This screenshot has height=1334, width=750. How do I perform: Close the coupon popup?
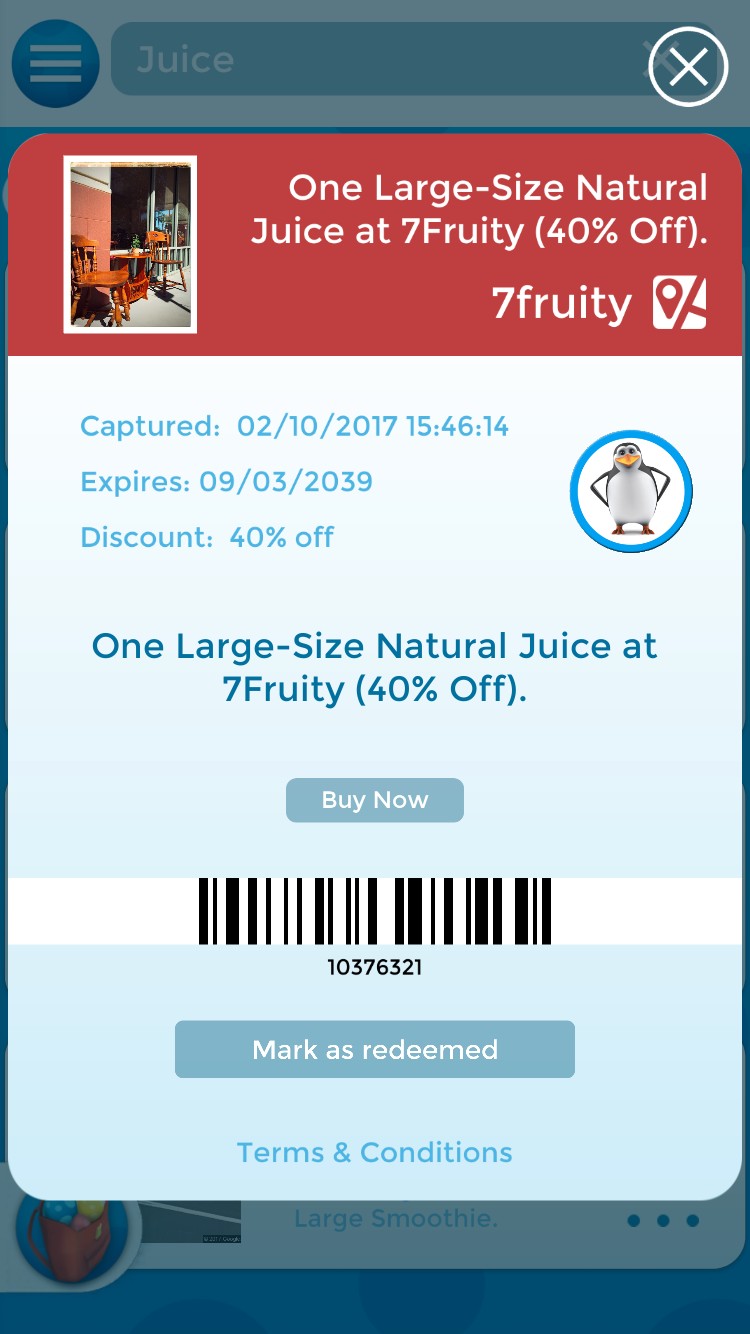[688, 67]
